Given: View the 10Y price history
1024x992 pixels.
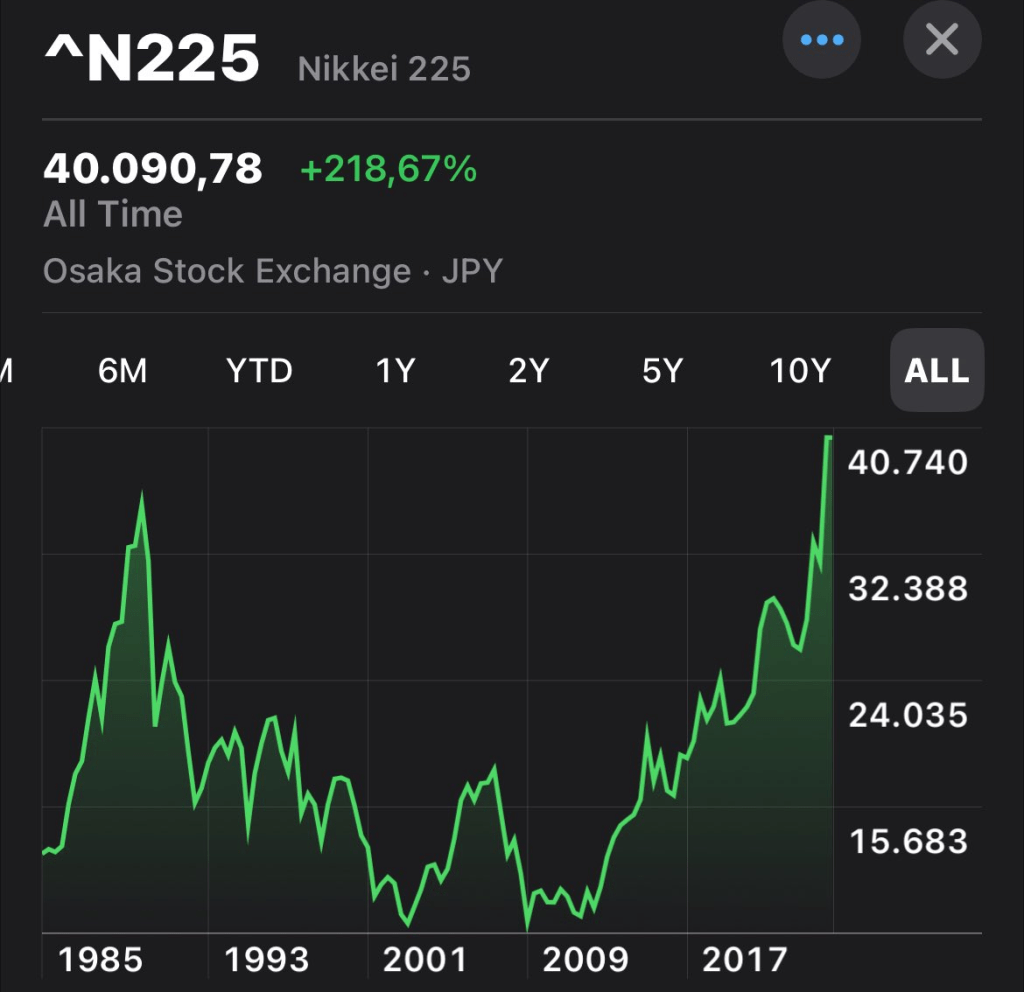Looking at the screenshot, I should pos(800,371).
